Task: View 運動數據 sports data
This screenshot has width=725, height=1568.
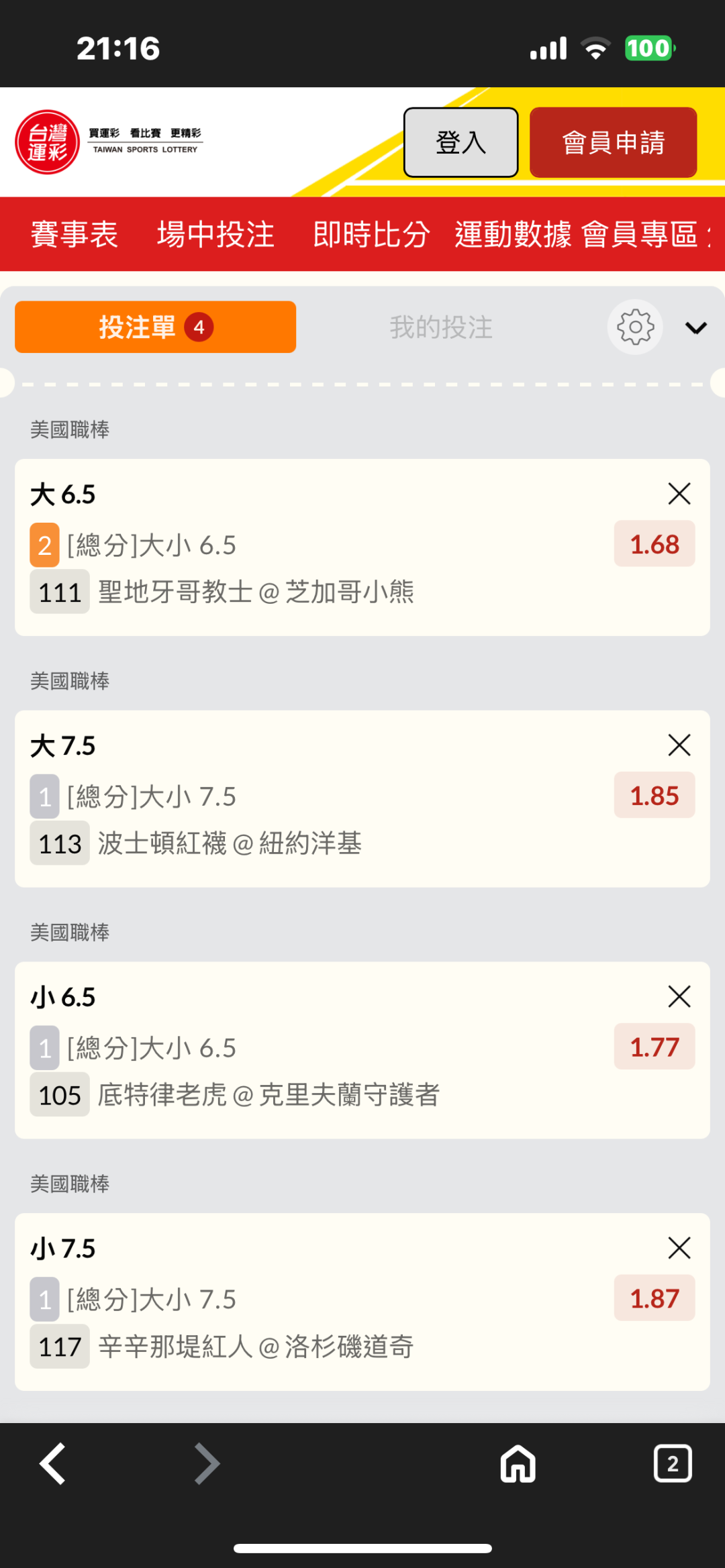Action: pos(513,234)
